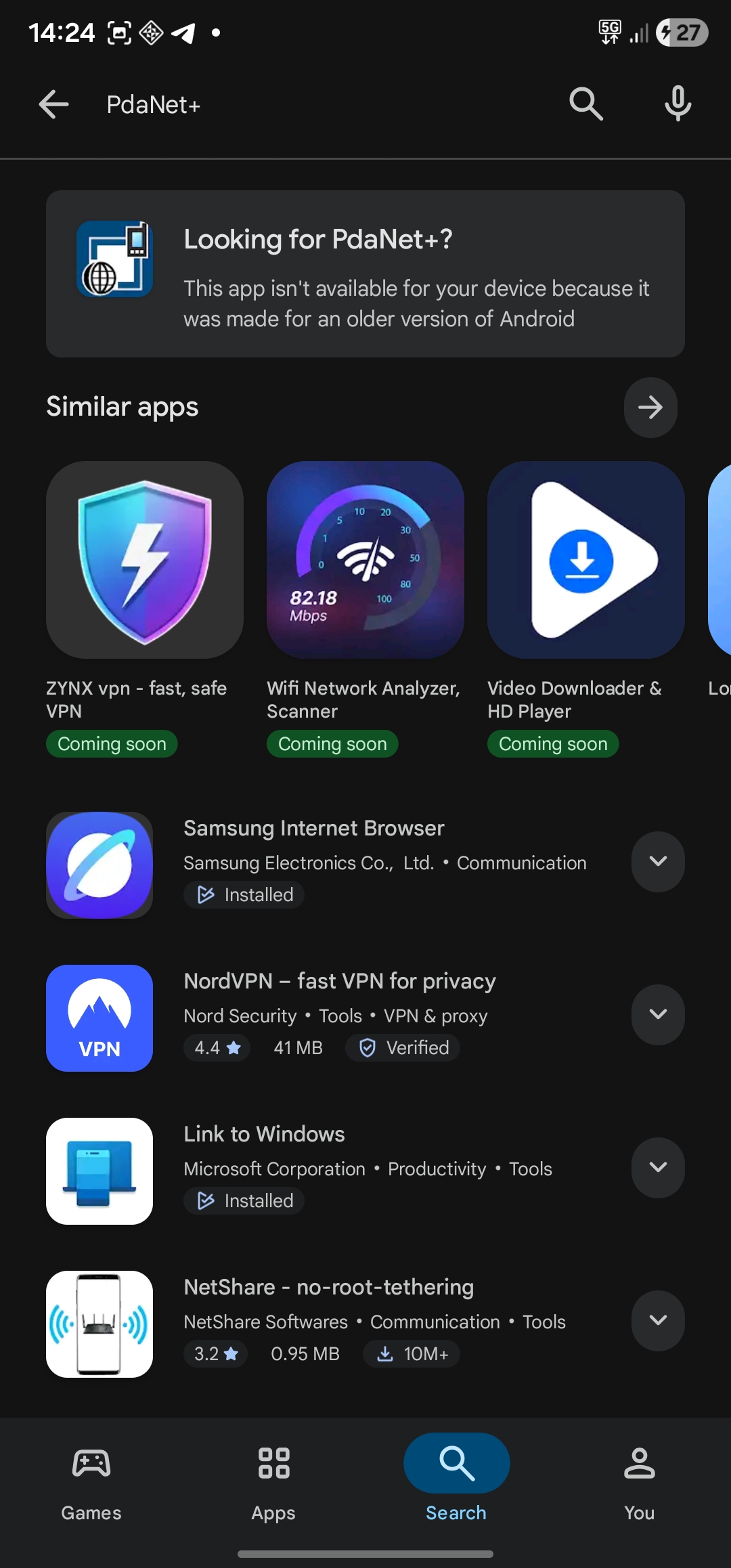This screenshot has height=1568, width=731.
Task: Expand details for Samsung Internet Browser
Action: pos(658,861)
